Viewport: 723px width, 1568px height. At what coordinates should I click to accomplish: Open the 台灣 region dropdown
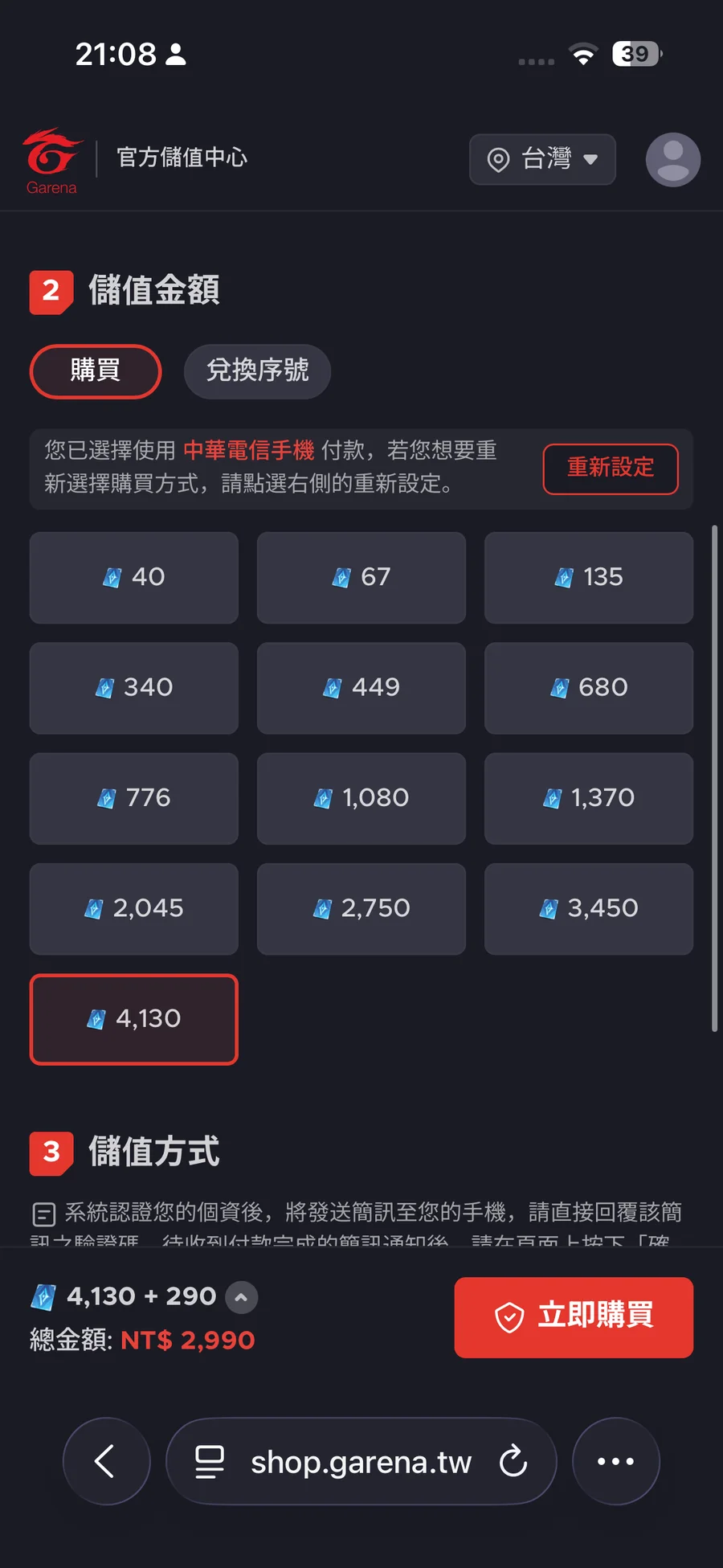point(542,159)
